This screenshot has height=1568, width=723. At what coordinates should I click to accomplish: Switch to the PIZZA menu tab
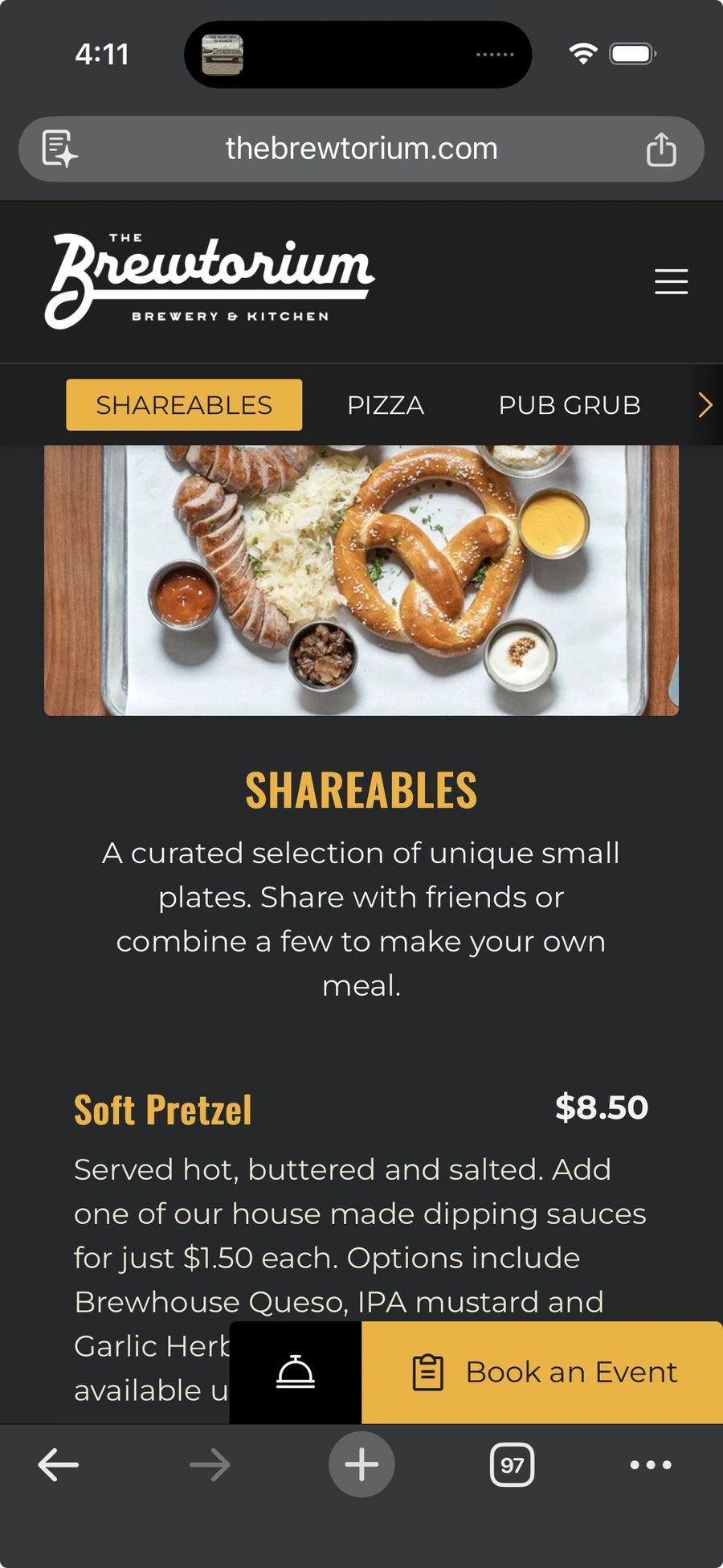coord(386,405)
